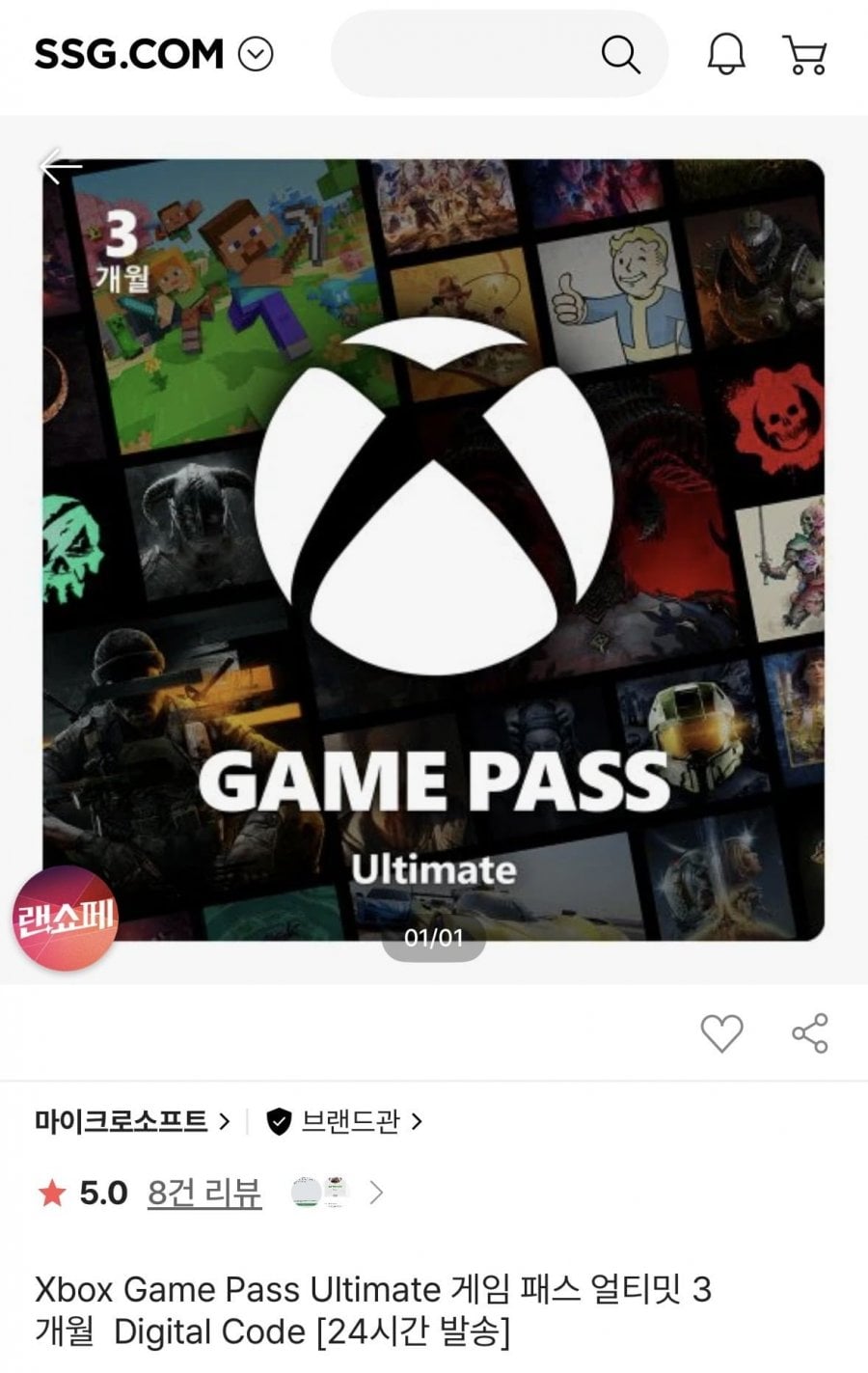Open the notifications bell
The width and height of the screenshot is (868, 1373).
[726, 55]
